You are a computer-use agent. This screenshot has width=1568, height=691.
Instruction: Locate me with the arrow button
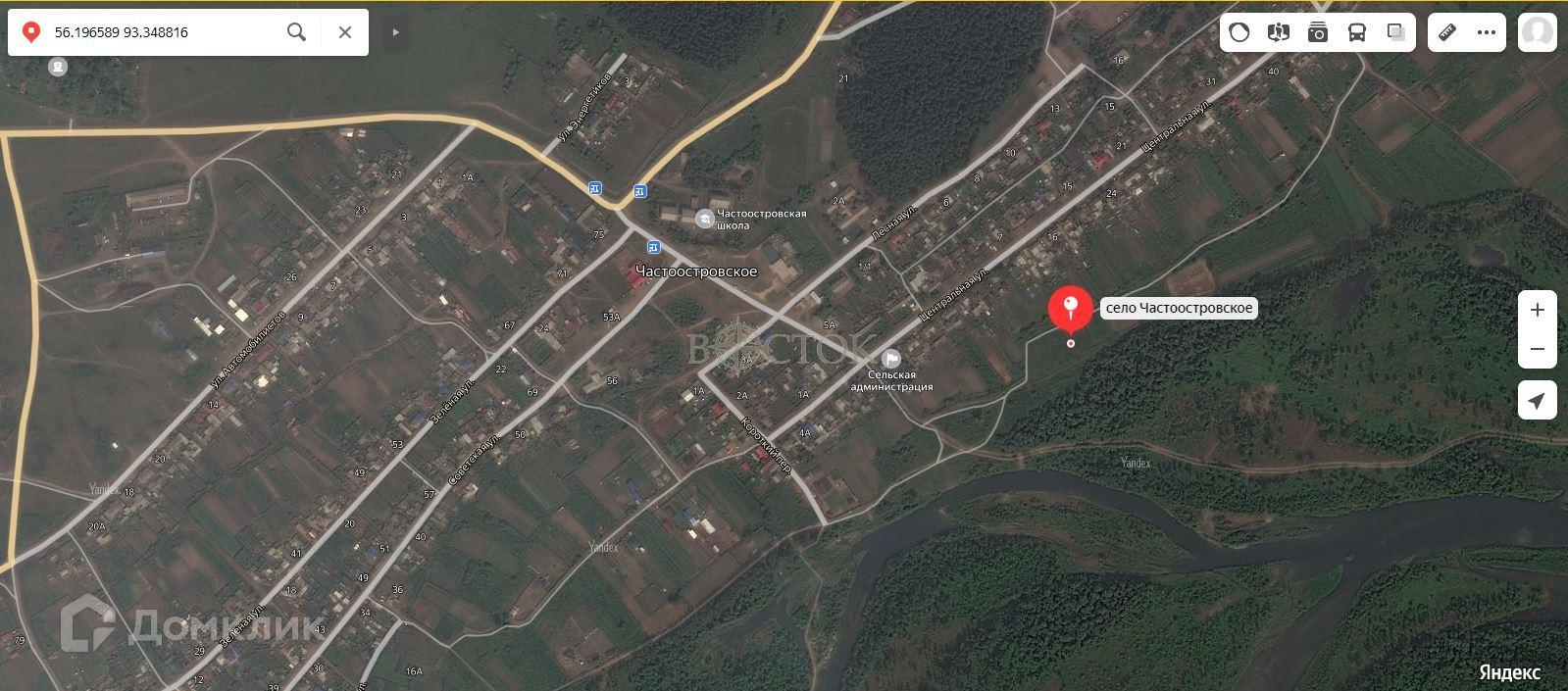click(1538, 400)
